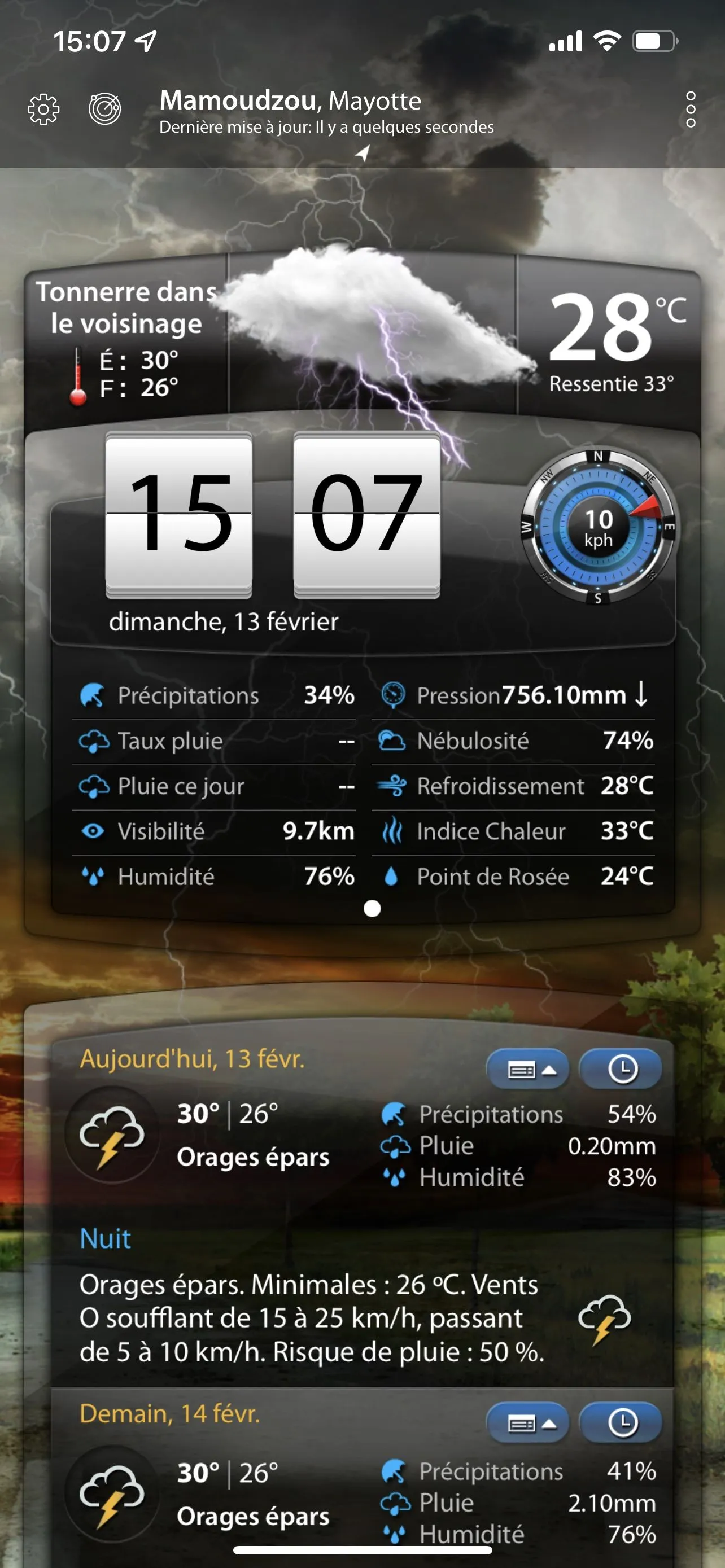
Task: Open the weather radar
Action: click(104, 110)
